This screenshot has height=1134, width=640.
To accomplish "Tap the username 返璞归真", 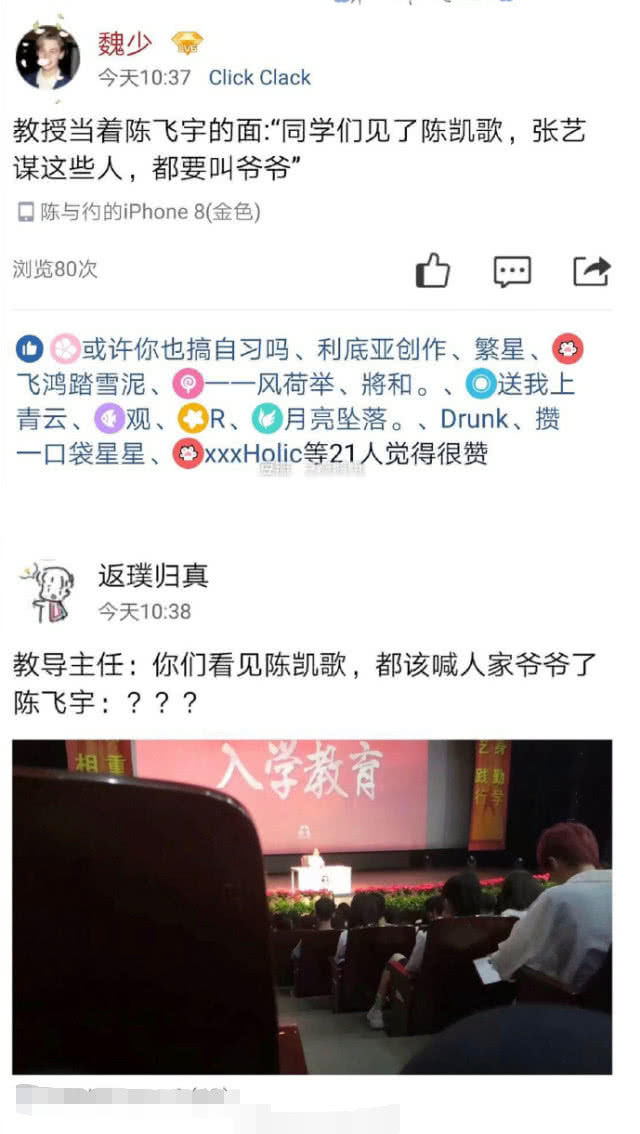I will click(x=153, y=576).
